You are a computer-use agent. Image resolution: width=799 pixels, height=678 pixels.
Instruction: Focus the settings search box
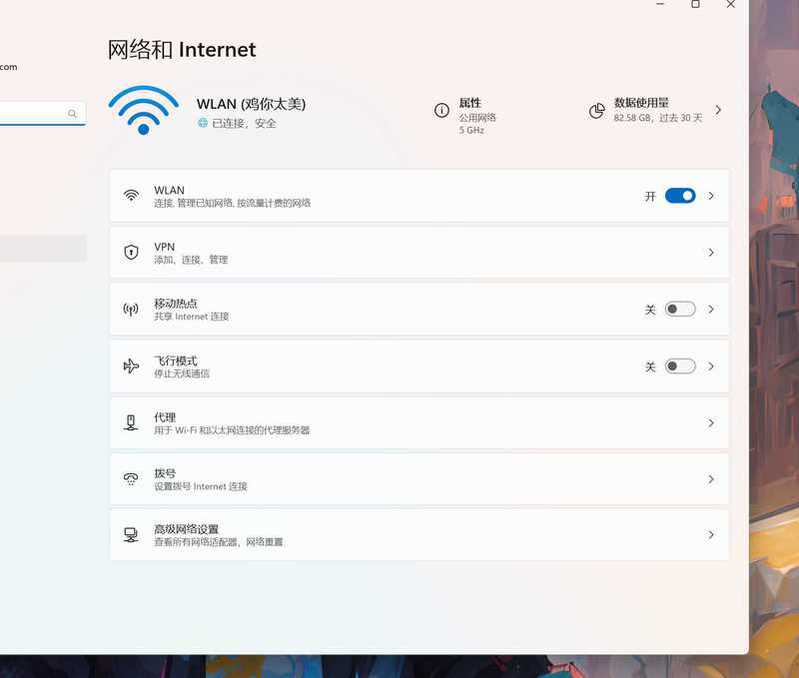(x=35, y=114)
